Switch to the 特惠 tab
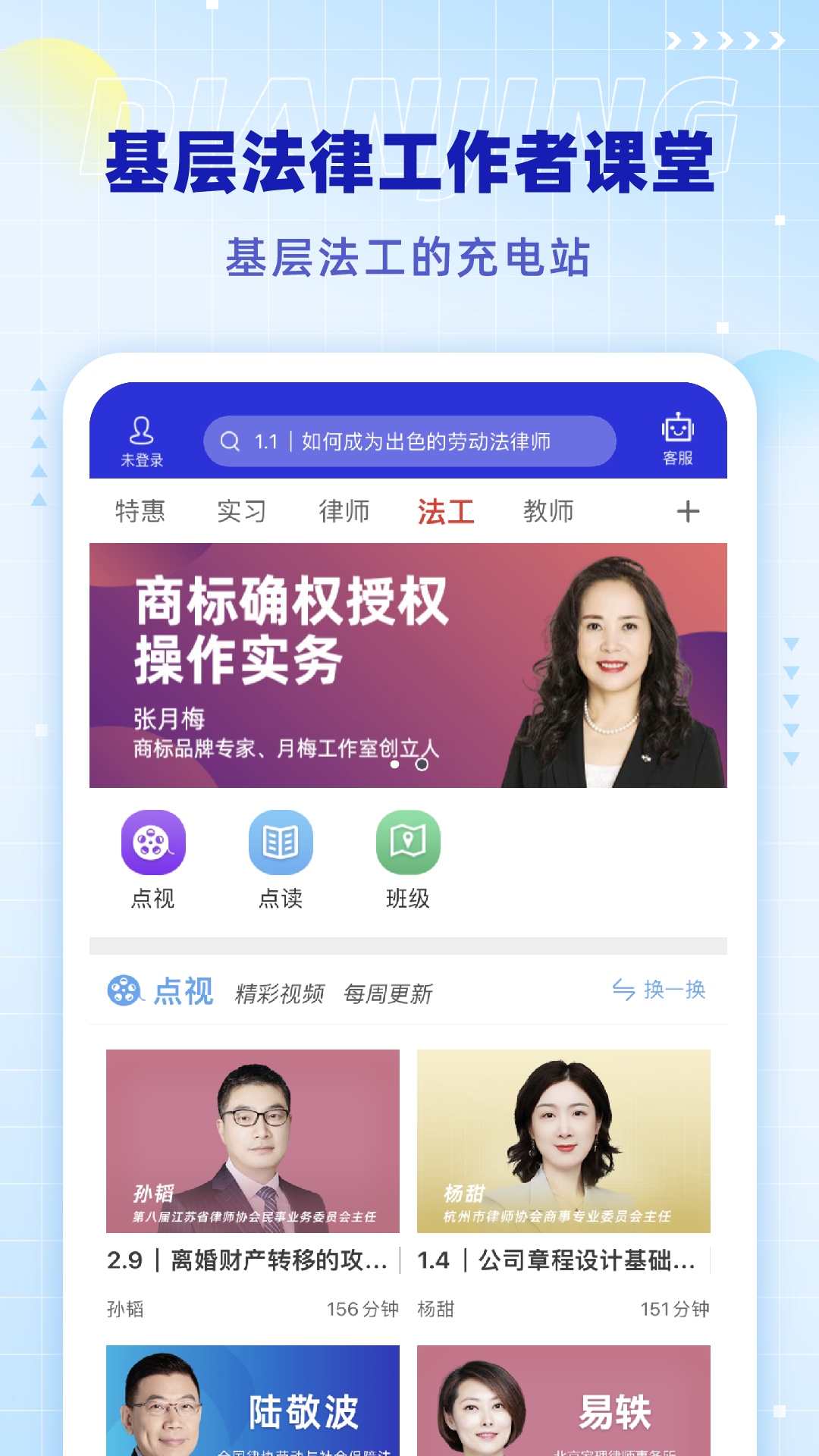This screenshot has width=819, height=1456. 140,510
